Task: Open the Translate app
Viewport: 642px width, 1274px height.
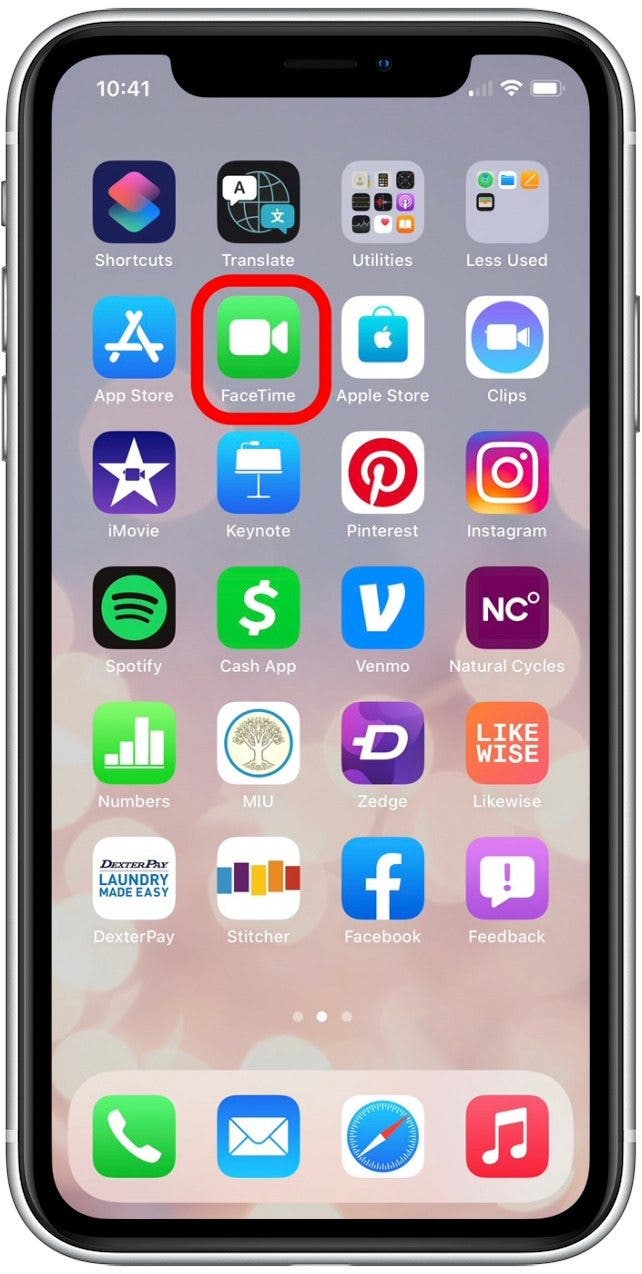Action: 258,202
